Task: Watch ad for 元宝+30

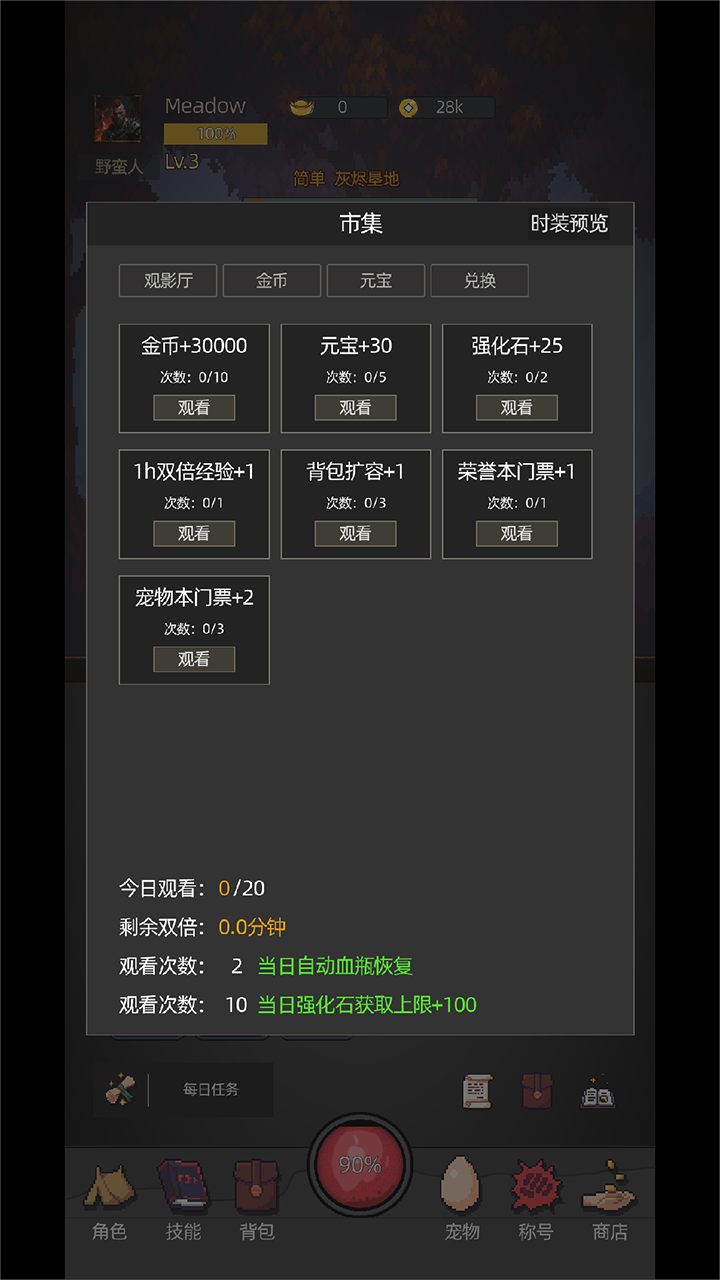Action: 355,407
